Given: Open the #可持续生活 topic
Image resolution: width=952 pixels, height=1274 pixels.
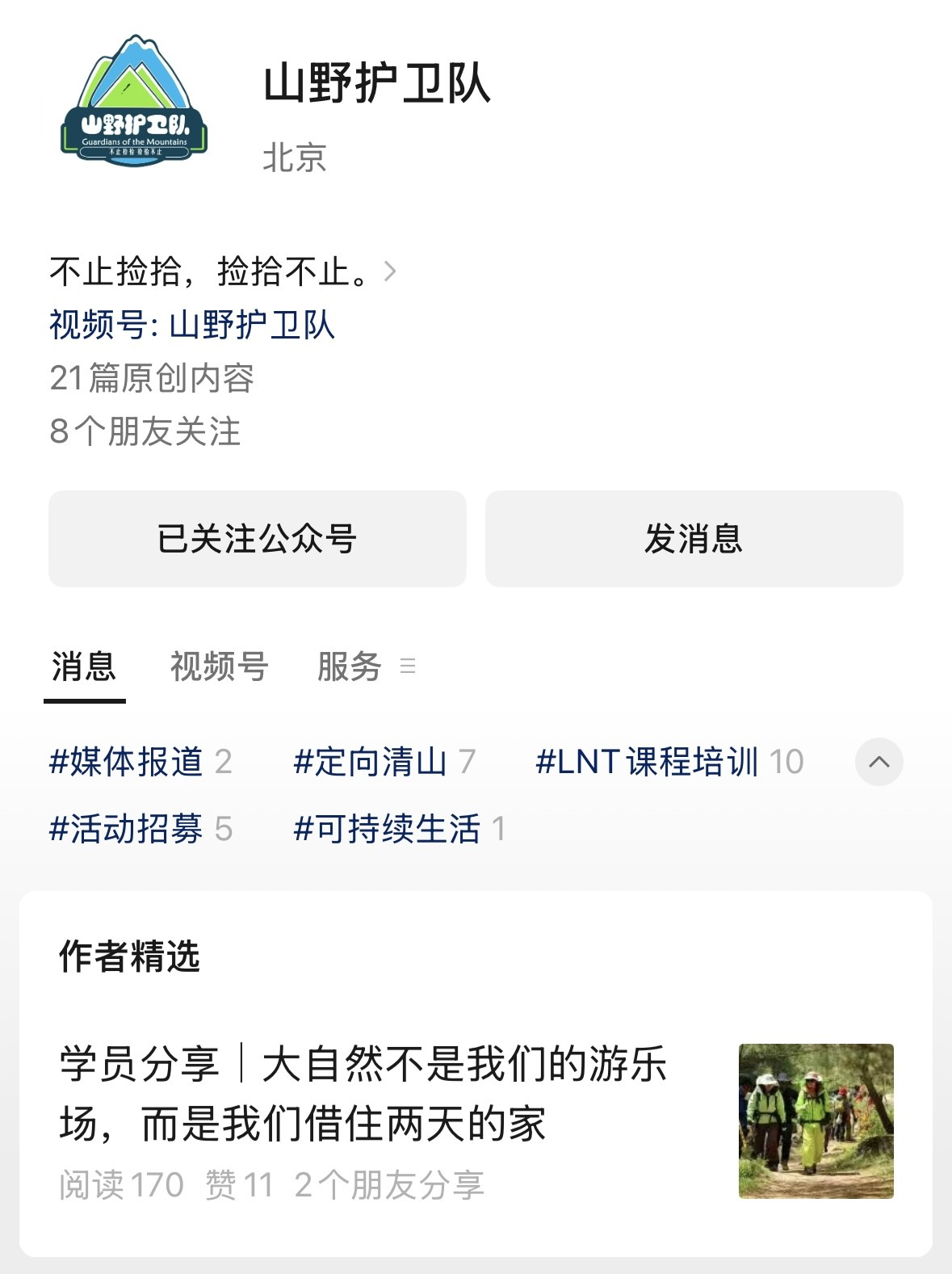Looking at the screenshot, I should [399, 829].
